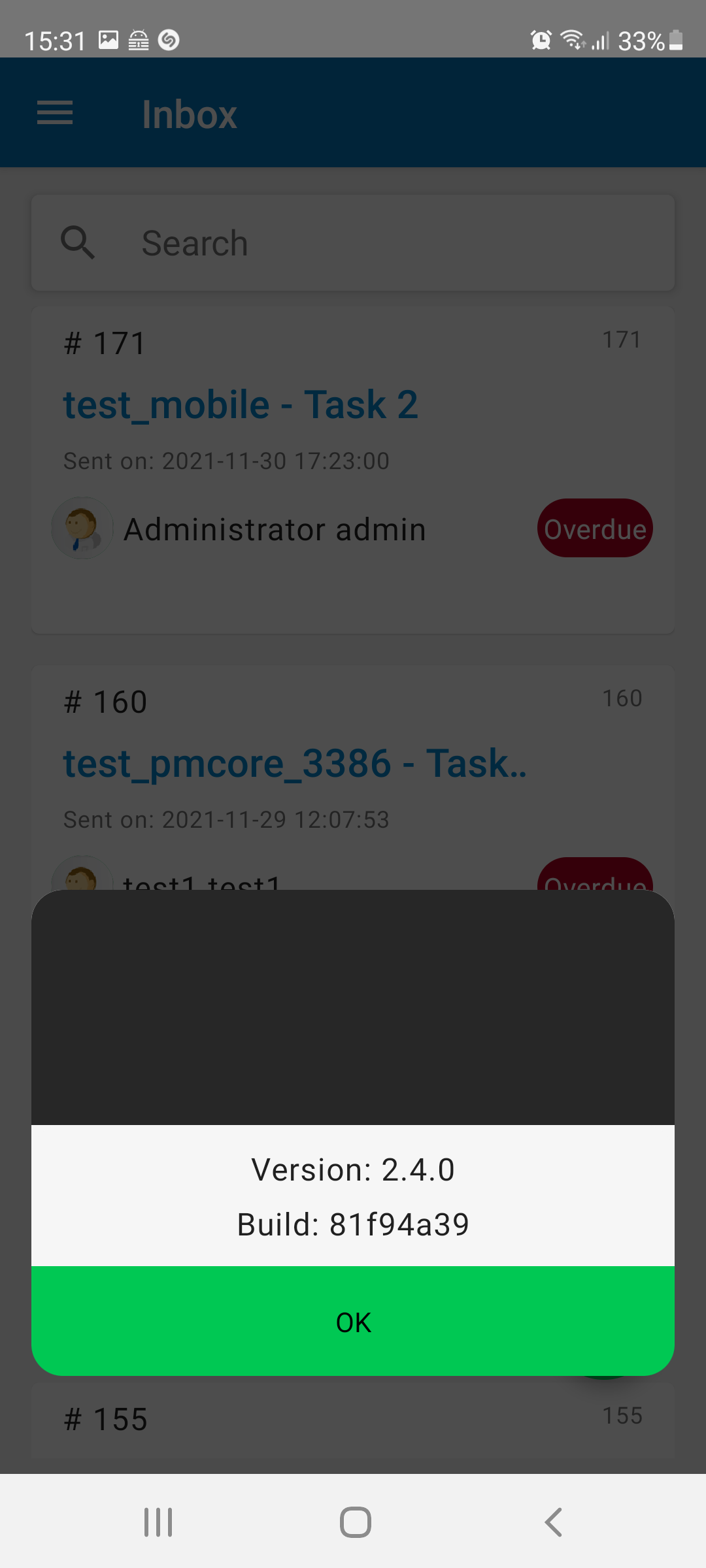
Task: Open case 171 test_mobile - Task 2
Action: point(241,404)
